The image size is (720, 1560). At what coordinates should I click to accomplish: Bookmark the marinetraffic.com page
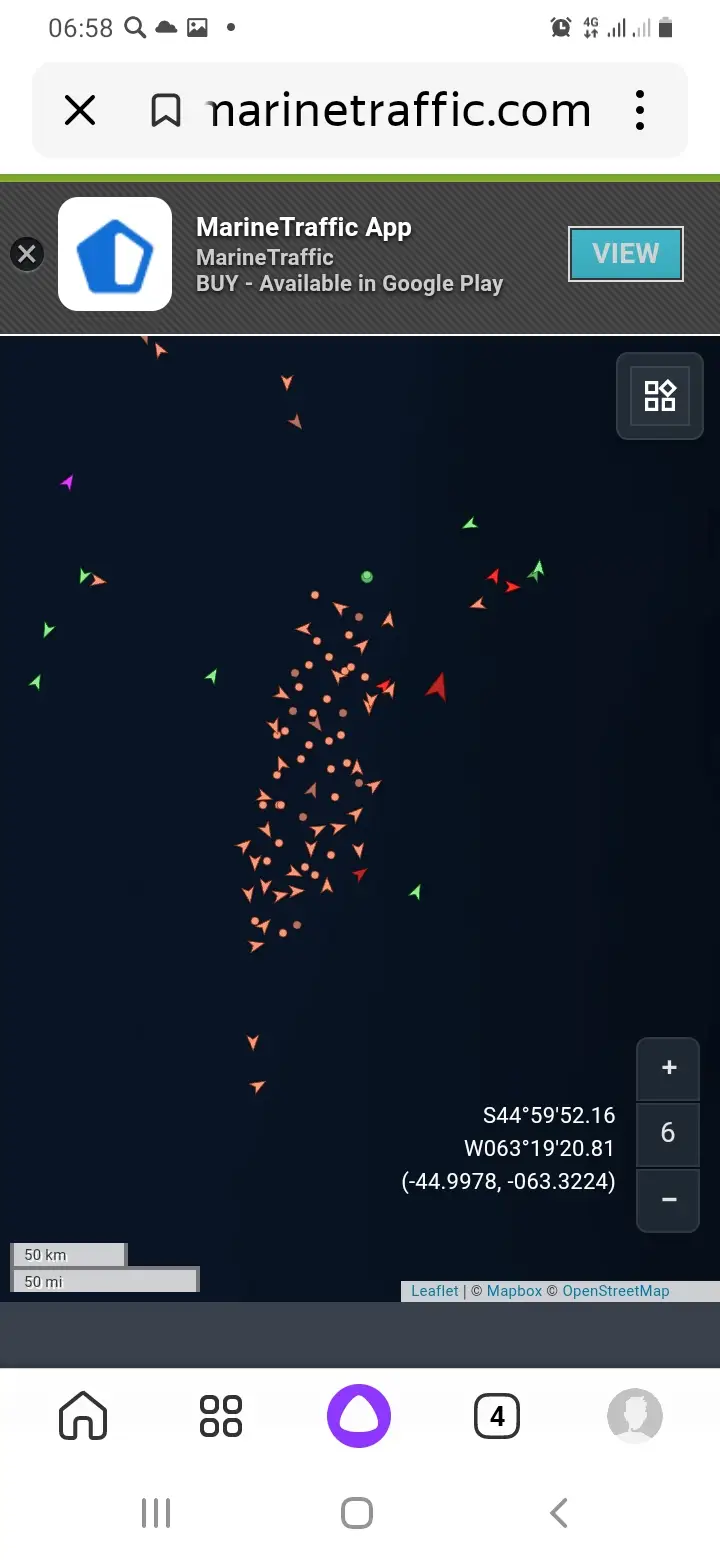click(166, 110)
